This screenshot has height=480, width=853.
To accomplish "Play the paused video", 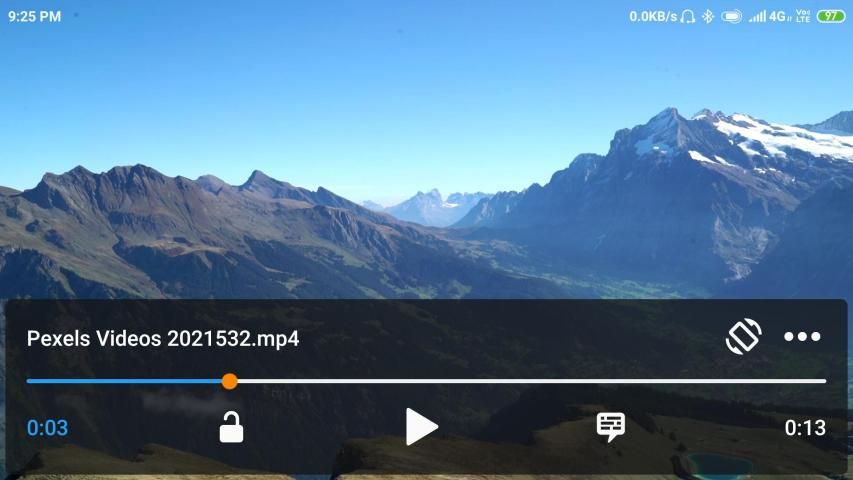I will (x=421, y=427).
